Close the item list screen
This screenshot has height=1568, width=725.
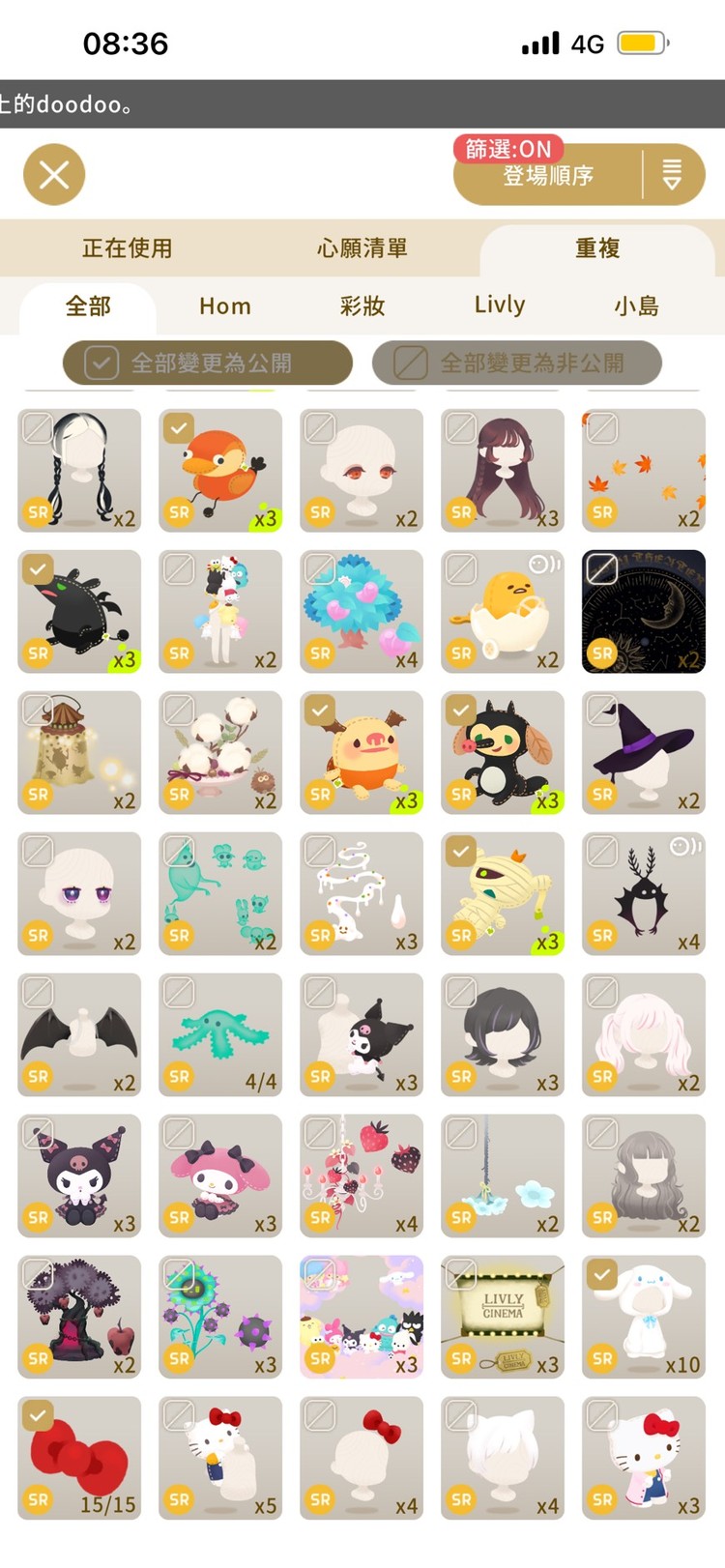point(54,175)
